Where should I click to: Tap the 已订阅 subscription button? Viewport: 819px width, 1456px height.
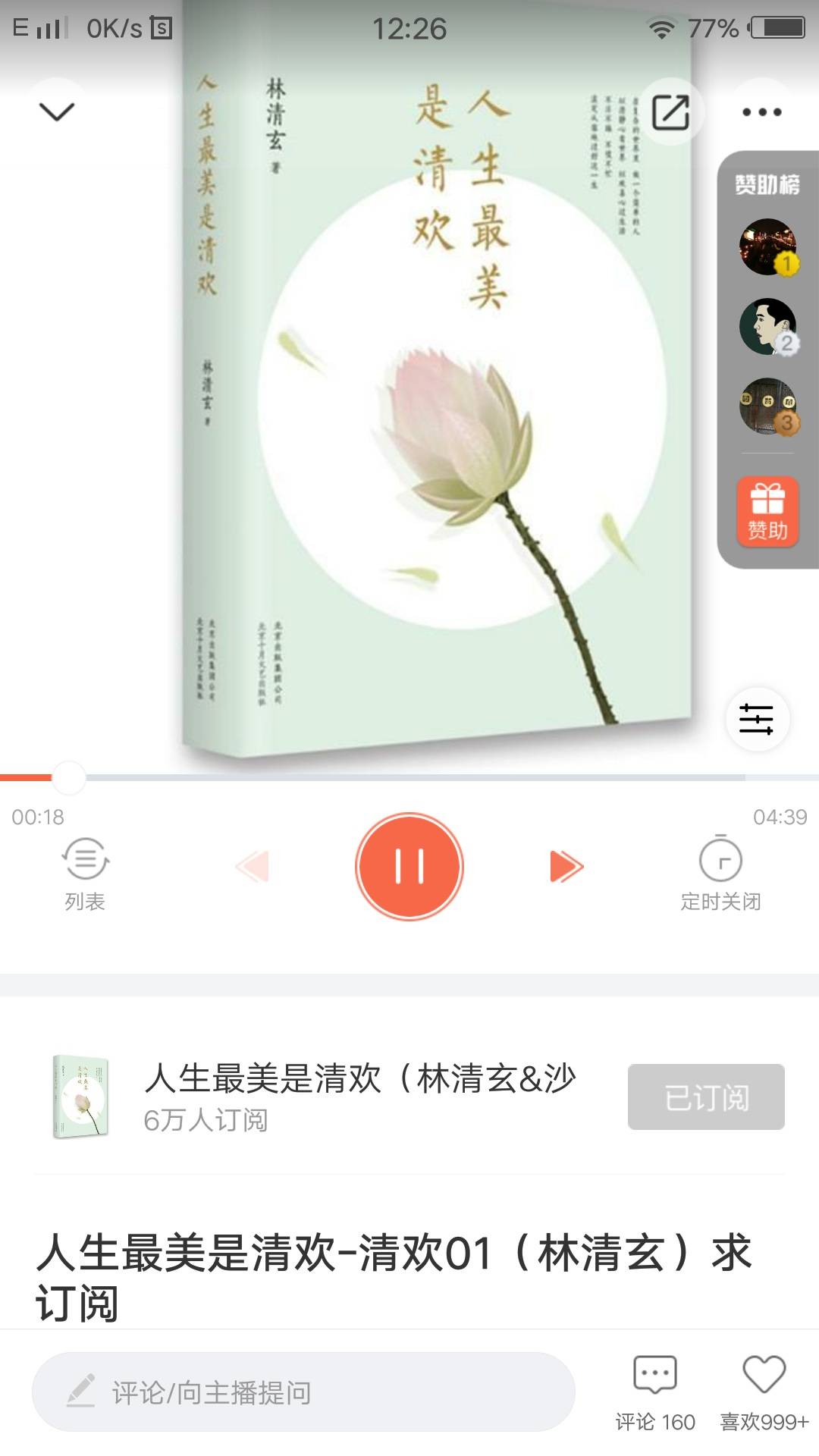point(706,1097)
